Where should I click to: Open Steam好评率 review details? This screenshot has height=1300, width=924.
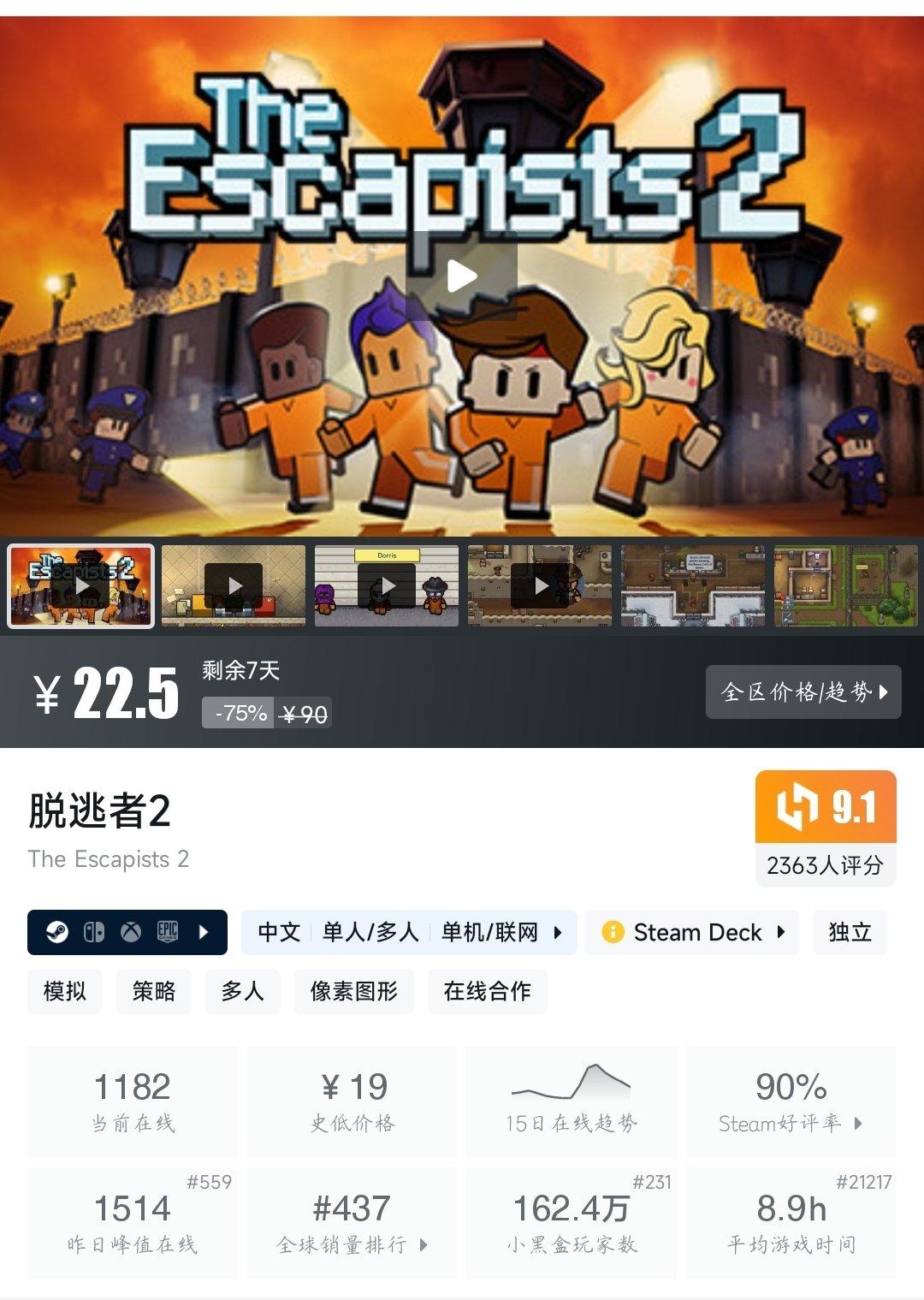point(791,1102)
